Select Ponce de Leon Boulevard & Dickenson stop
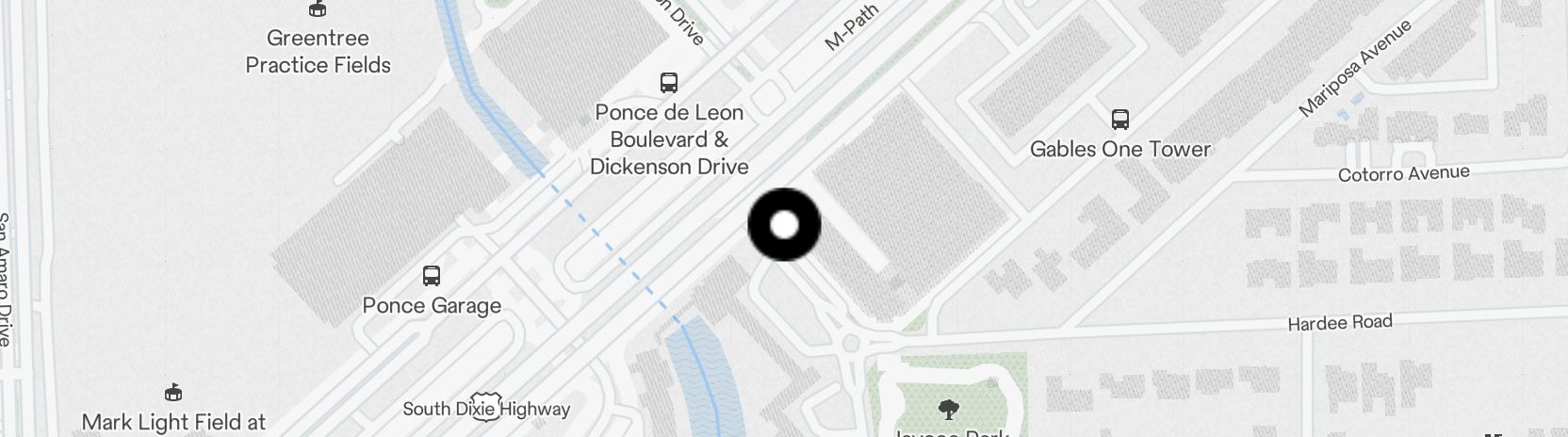 (669, 83)
